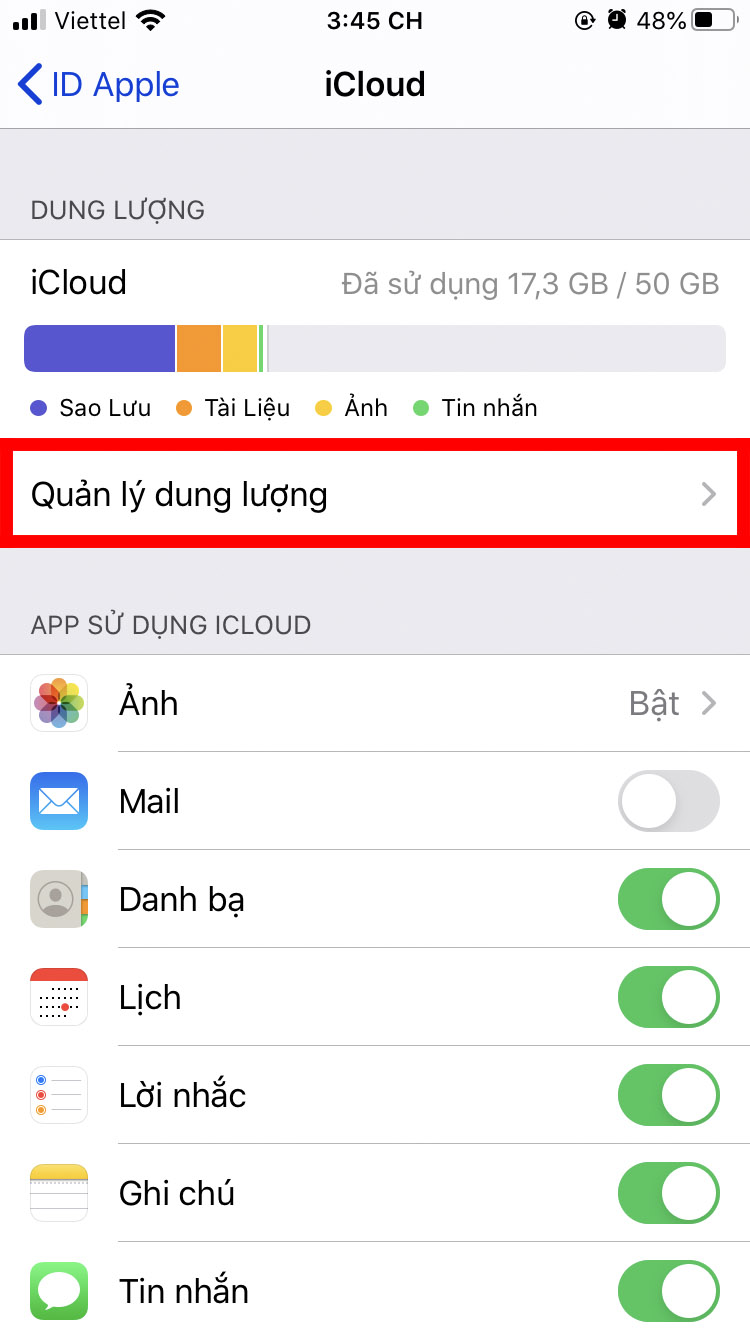Open Quản lý dung lượng
This screenshot has width=750, height=1334.
pos(374,495)
